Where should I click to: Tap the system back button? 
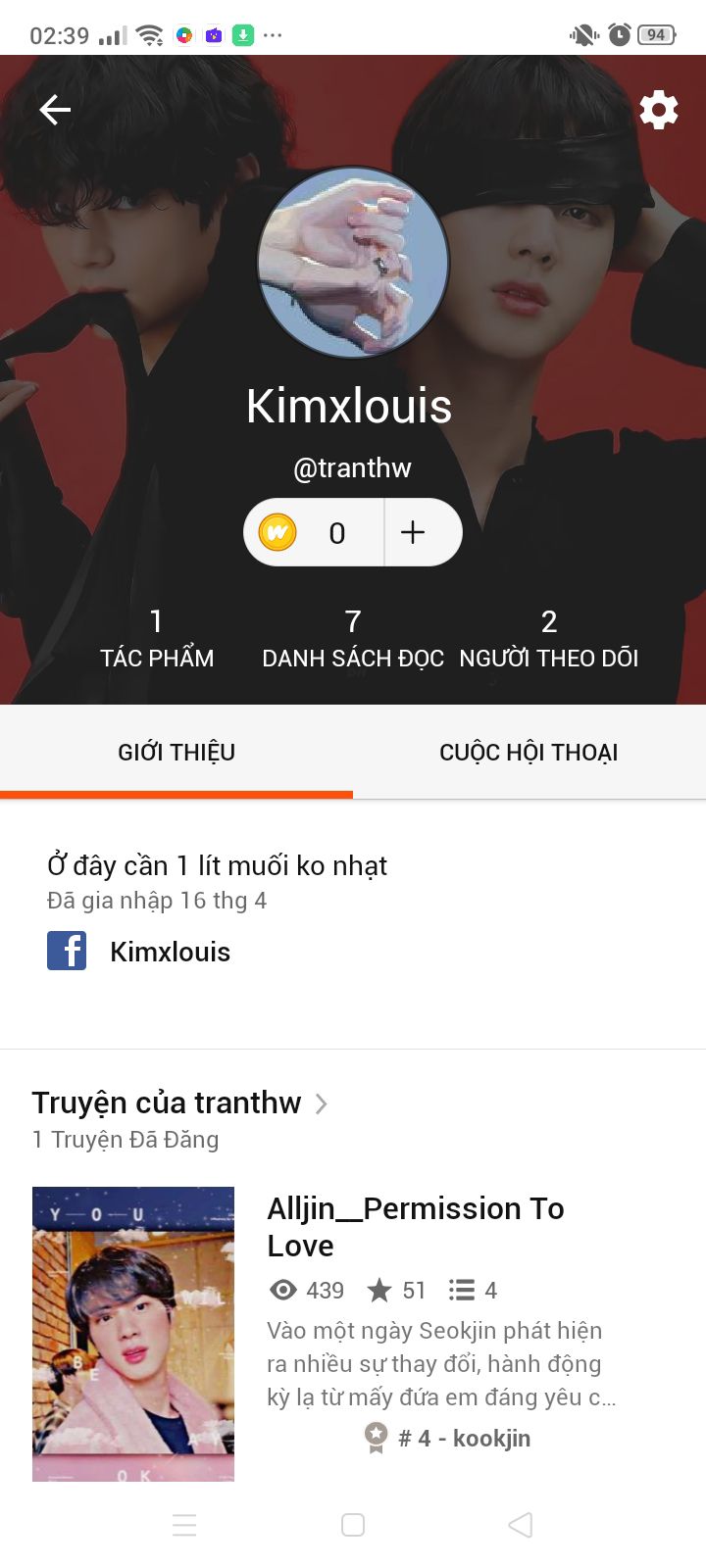click(x=521, y=1525)
